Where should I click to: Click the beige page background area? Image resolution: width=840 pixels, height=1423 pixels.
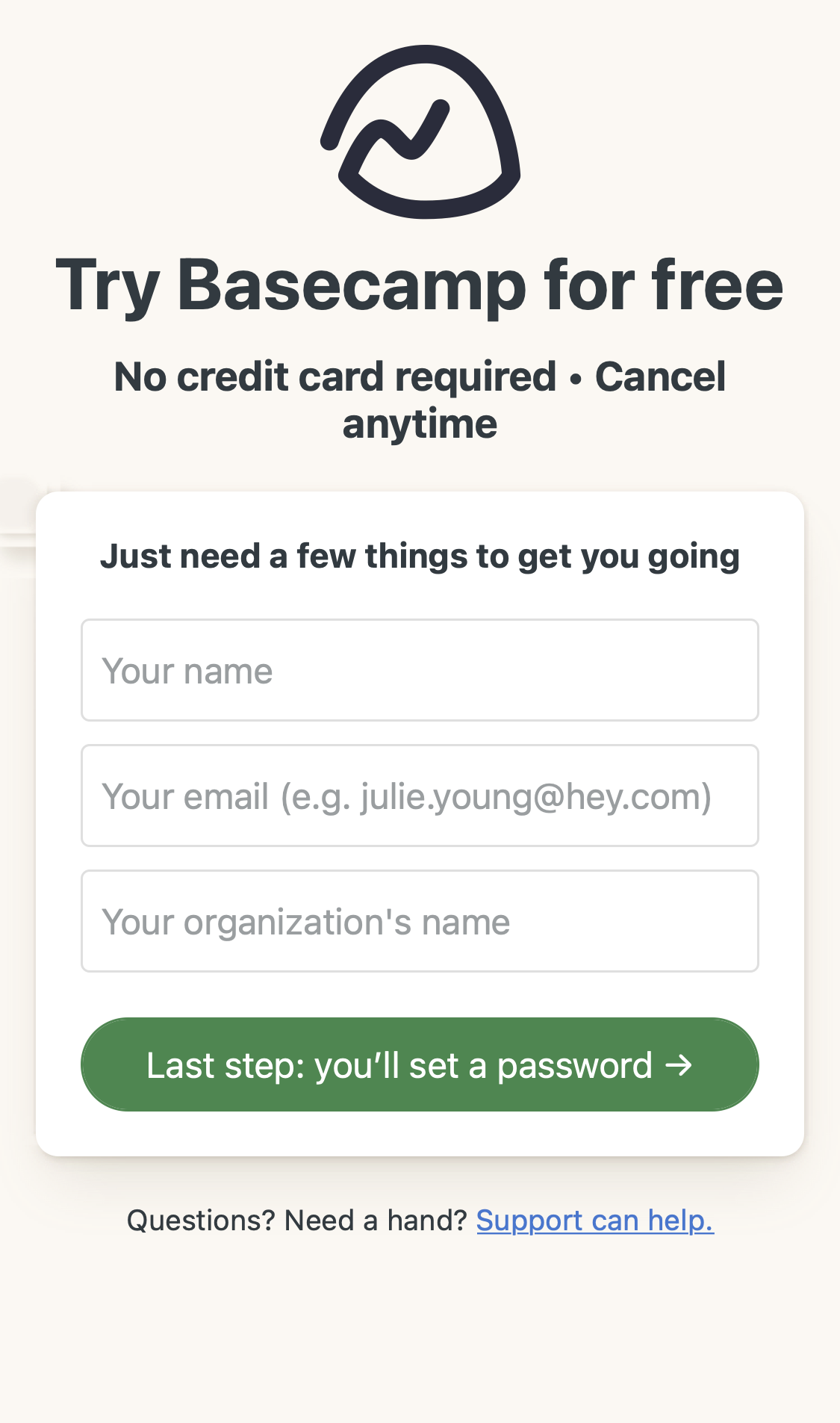(x=420, y=1345)
